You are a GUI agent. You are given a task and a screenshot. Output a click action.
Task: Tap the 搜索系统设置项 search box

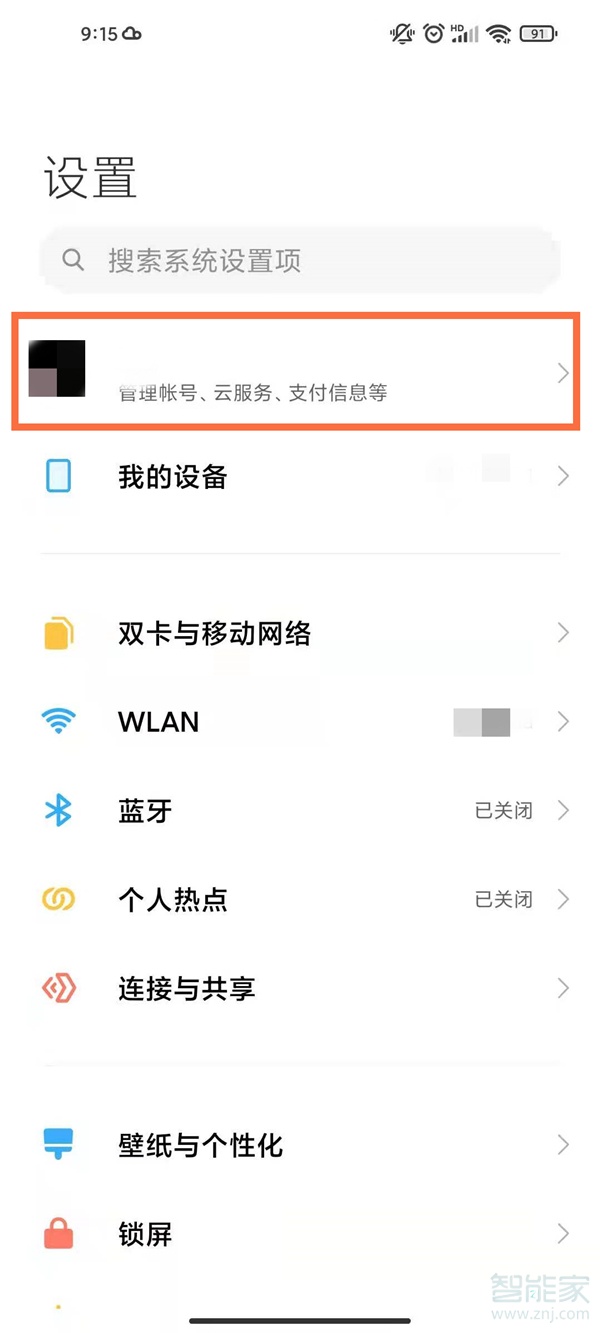[300, 261]
